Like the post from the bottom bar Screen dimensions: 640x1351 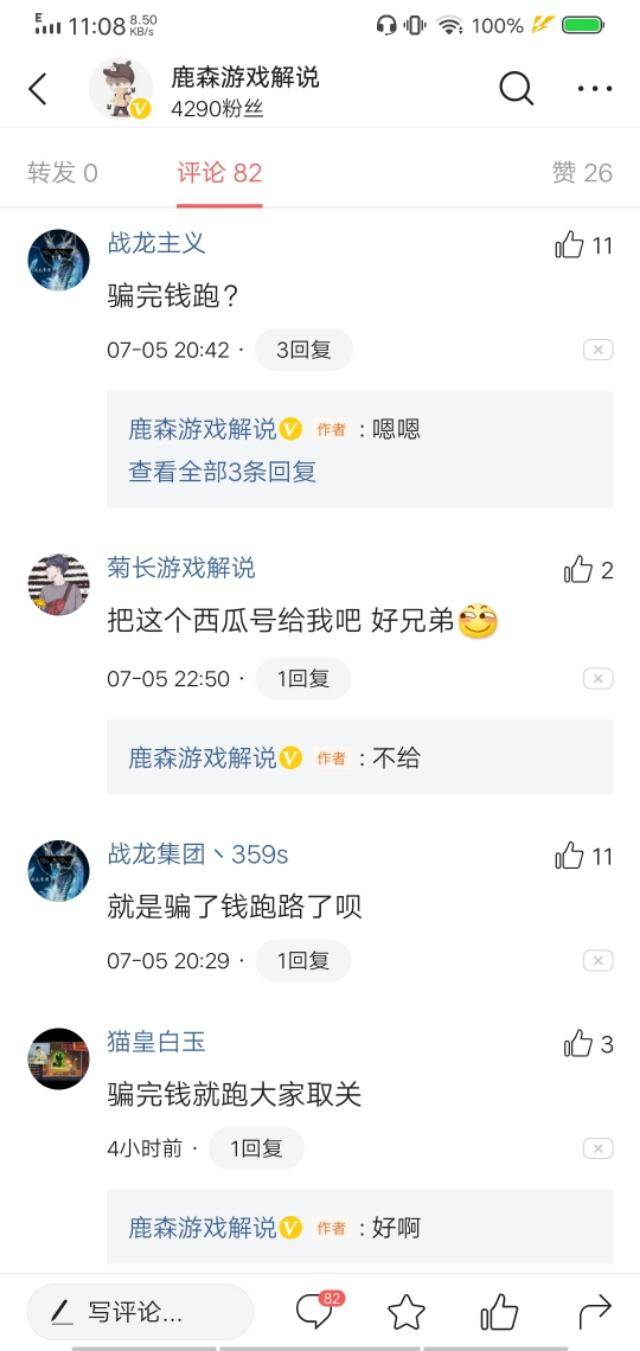click(500, 1312)
